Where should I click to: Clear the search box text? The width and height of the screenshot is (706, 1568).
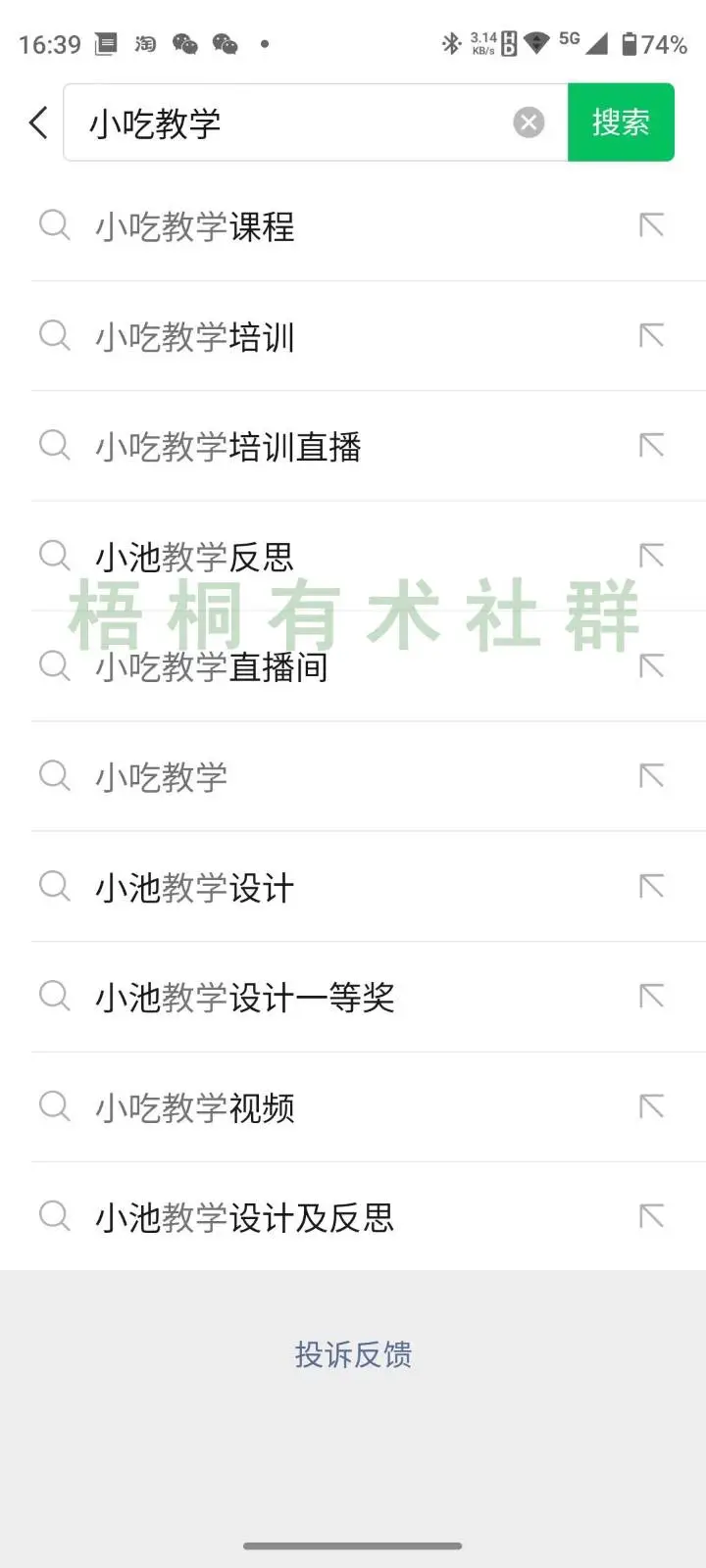529,122
